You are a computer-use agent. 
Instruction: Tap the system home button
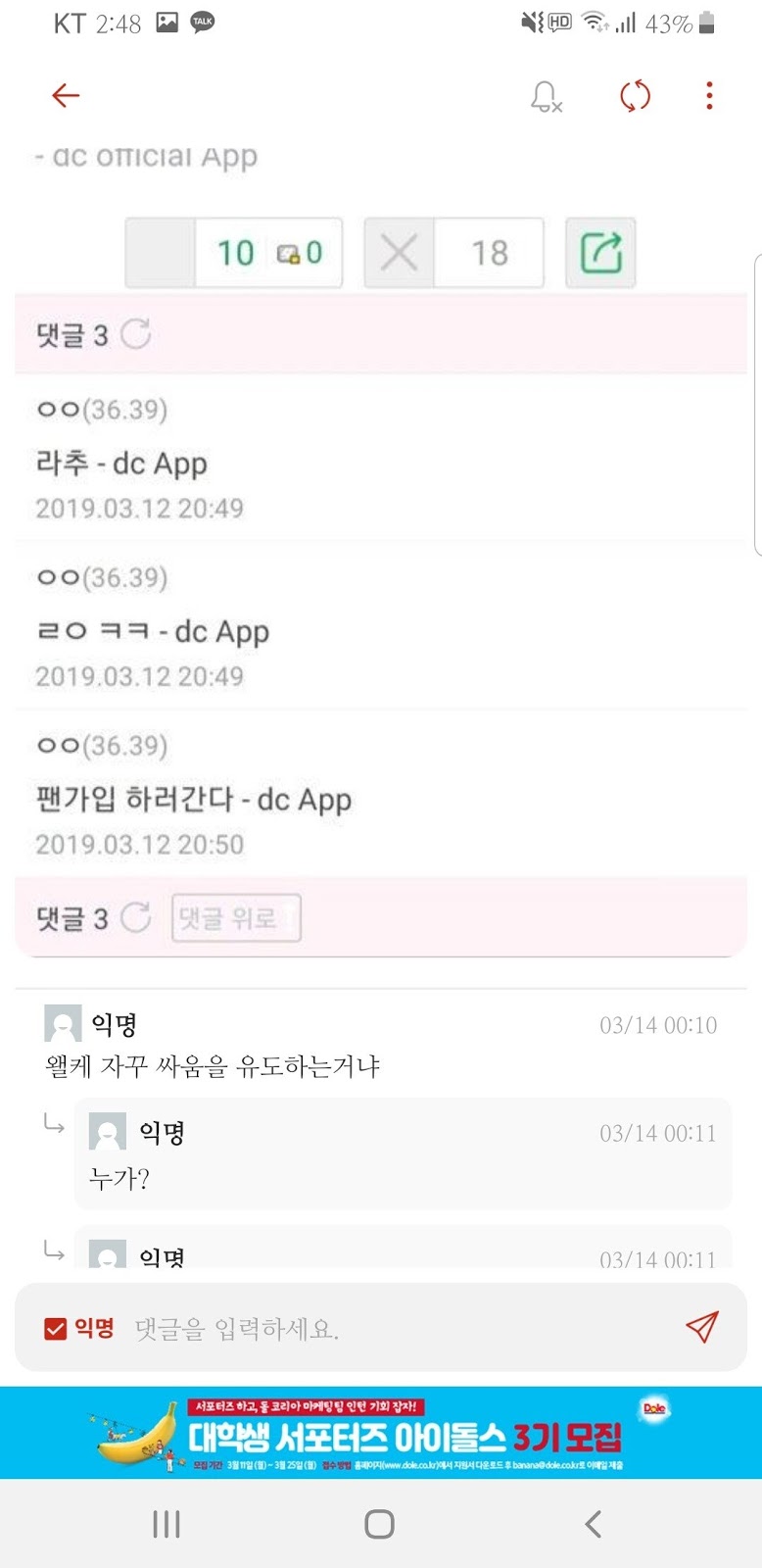(379, 1524)
